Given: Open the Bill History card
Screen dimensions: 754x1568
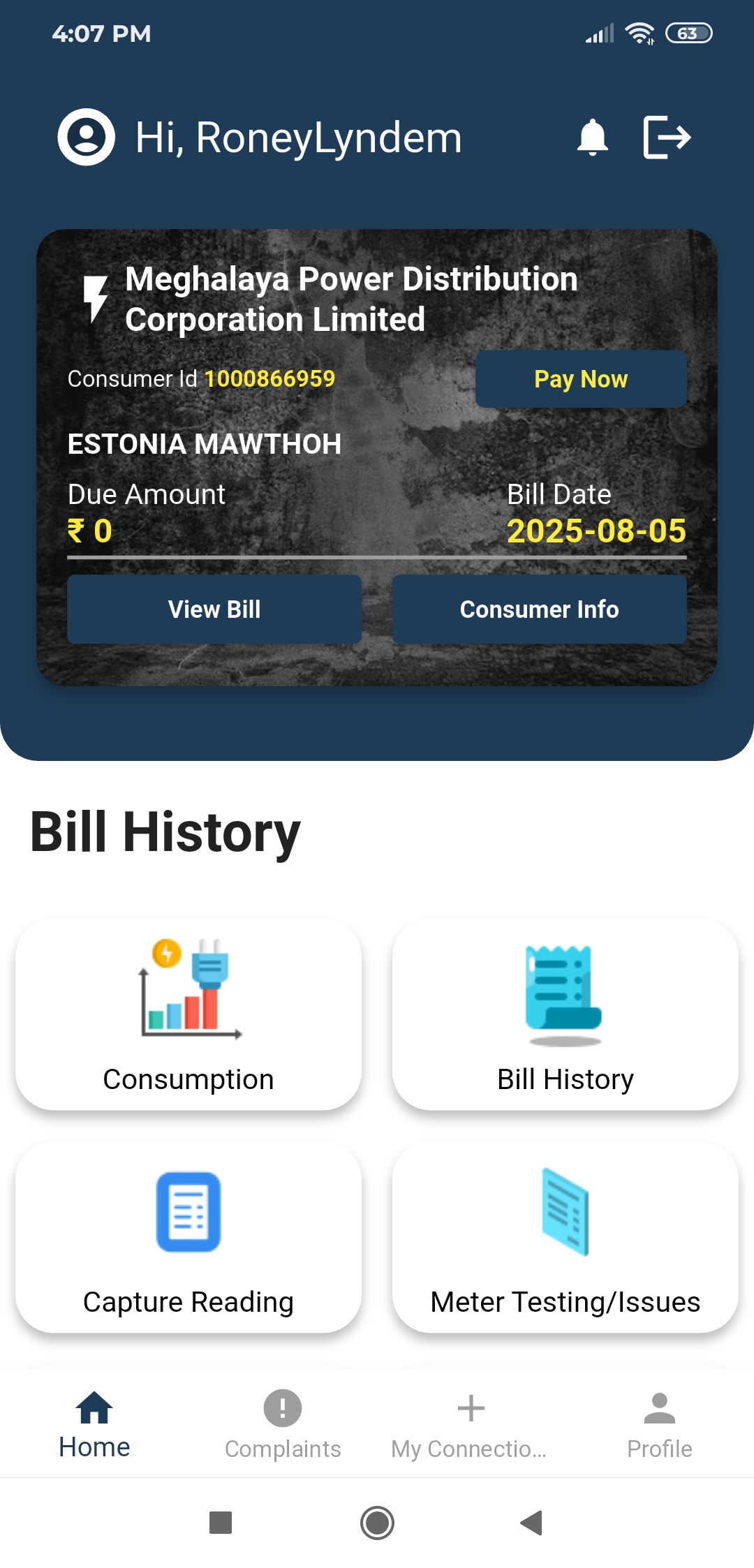Looking at the screenshot, I should [565, 1014].
